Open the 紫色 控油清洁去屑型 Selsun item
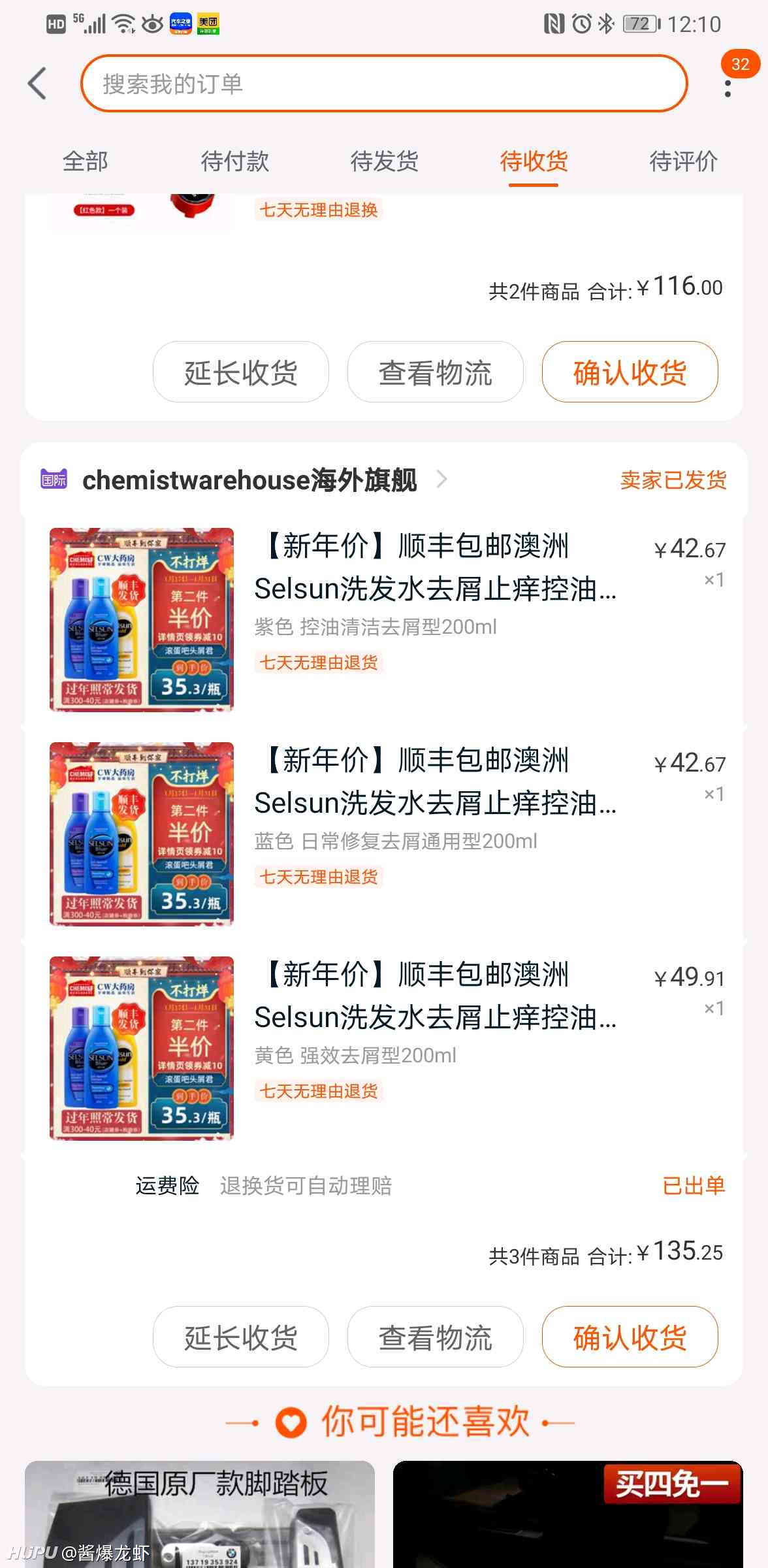The width and height of the screenshot is (768, 1568). [x=384, y=619]
